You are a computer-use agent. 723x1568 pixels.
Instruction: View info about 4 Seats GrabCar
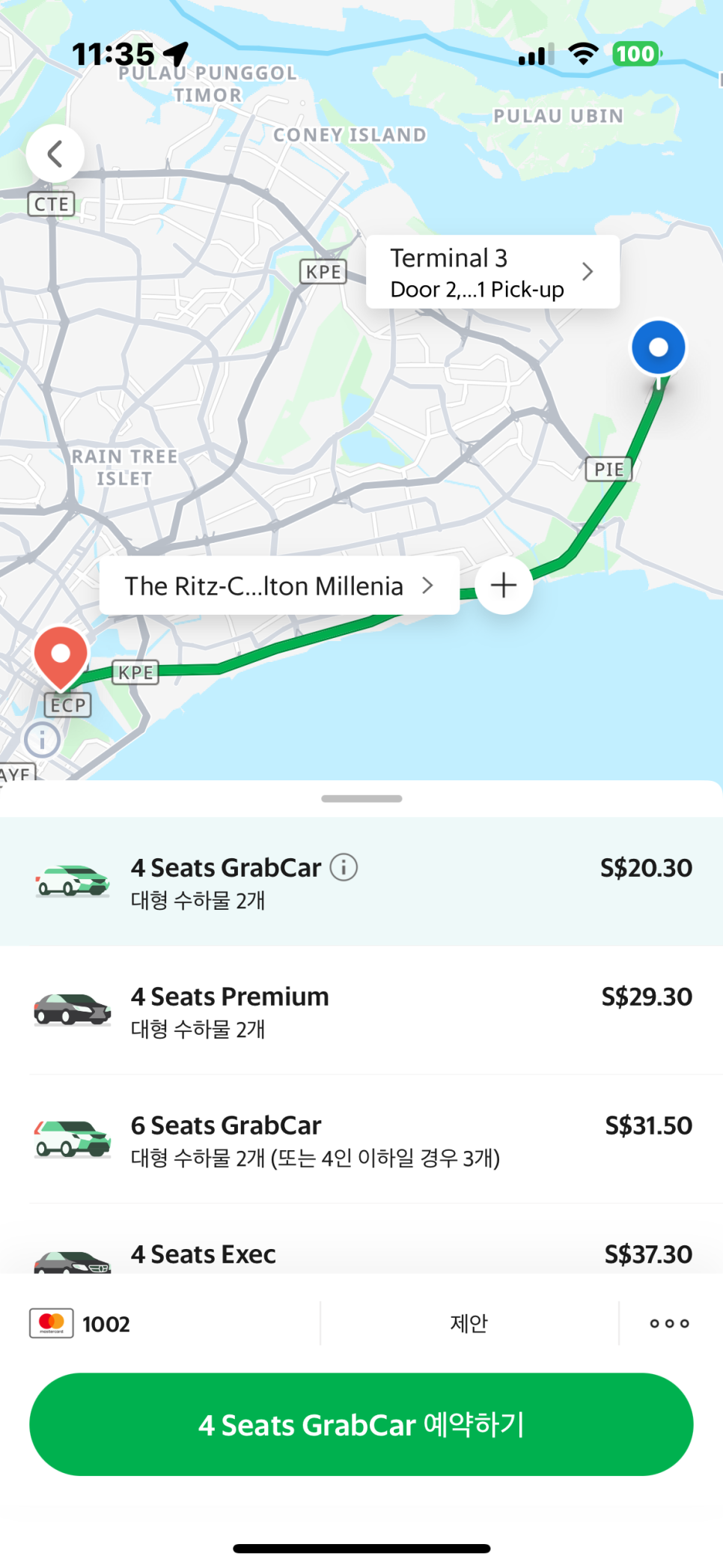(x=344, y=867)
